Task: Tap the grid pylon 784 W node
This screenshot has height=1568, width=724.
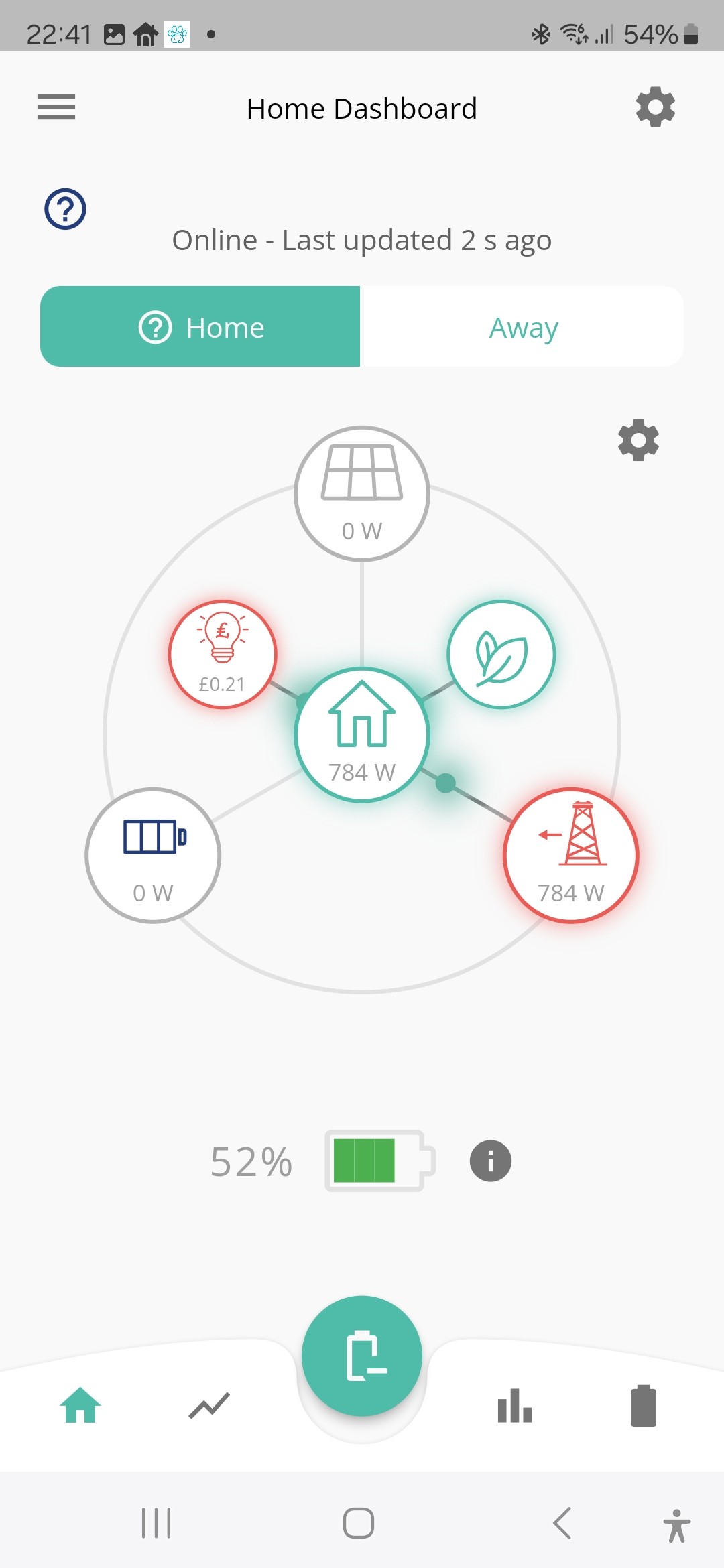Action: click(x=571, y=855)
